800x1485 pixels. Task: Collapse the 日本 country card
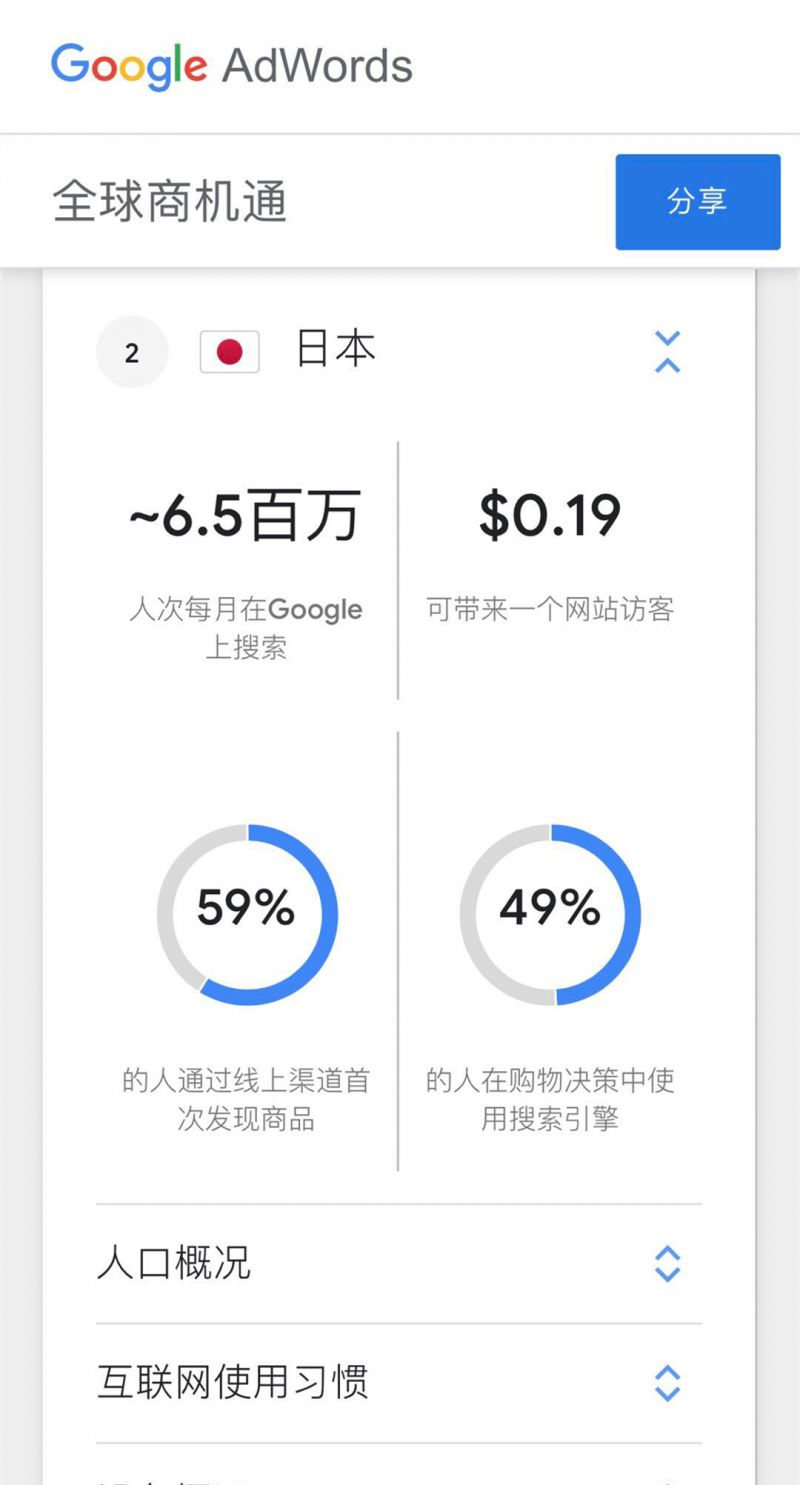tap(667, 352)
